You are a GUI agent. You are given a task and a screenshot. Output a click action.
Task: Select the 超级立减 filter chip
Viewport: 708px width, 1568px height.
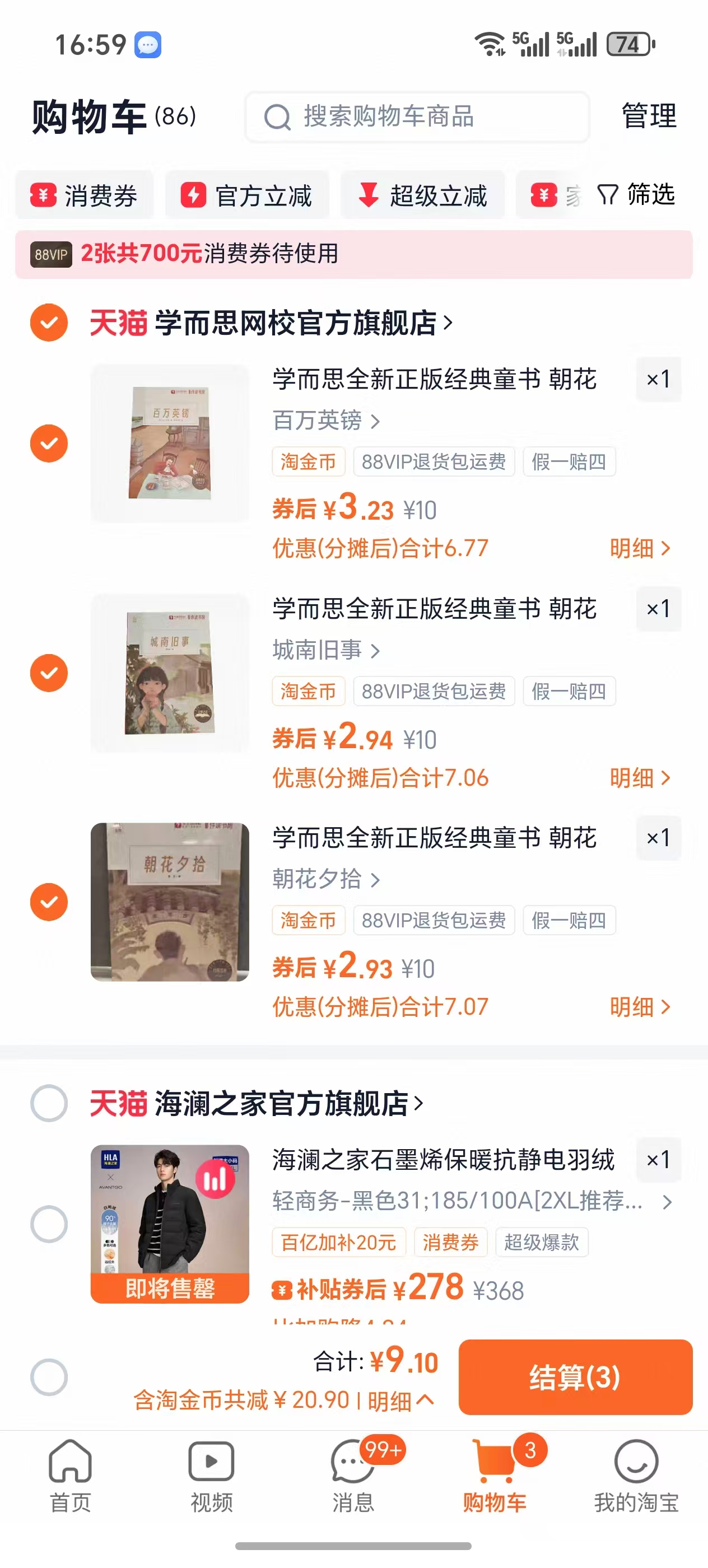click(x=422, y=196)
